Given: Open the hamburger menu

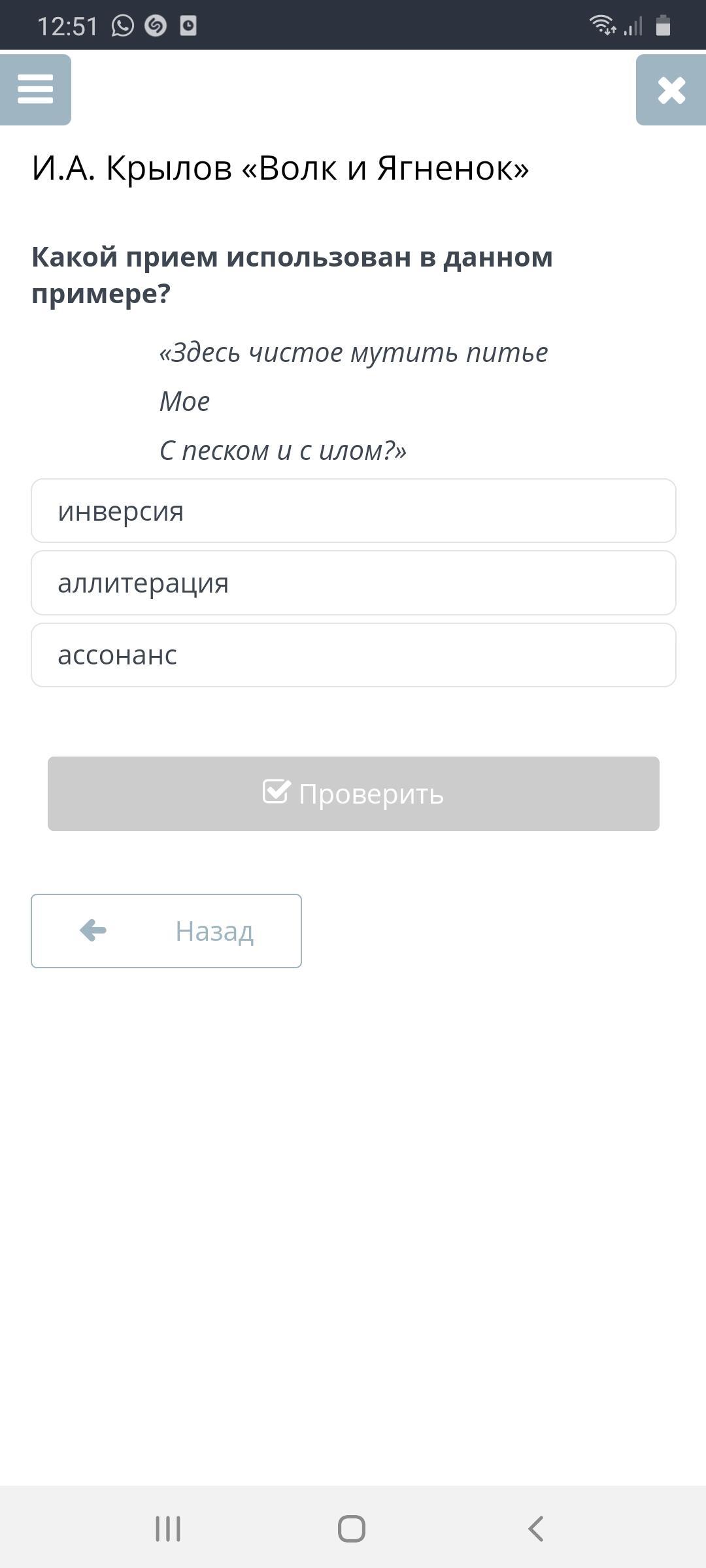Looking at the screenshot, I should [35, 90].
